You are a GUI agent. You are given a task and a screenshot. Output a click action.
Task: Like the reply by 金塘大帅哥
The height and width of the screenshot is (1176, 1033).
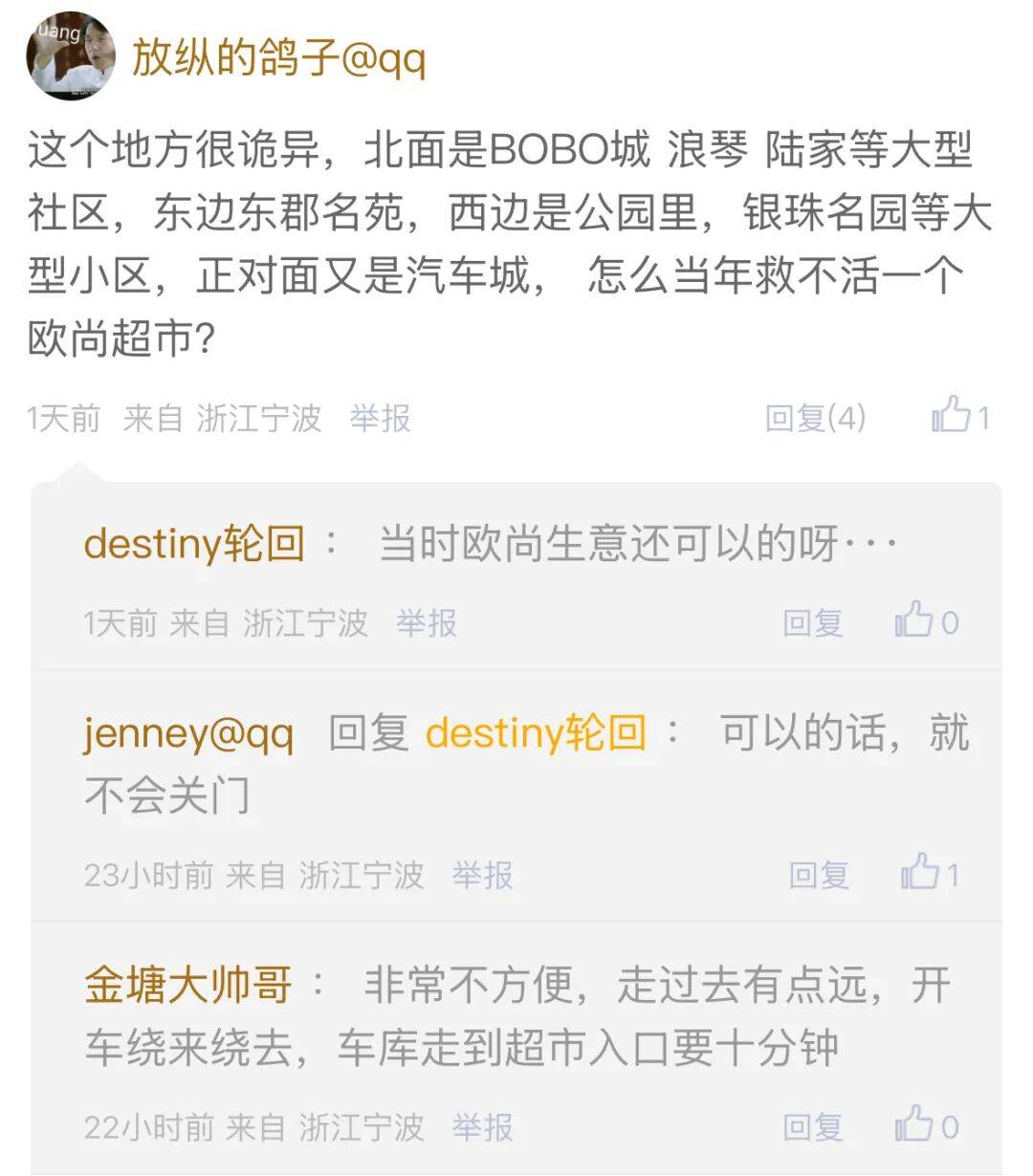pyautogui.click(x=925, y=1126)
